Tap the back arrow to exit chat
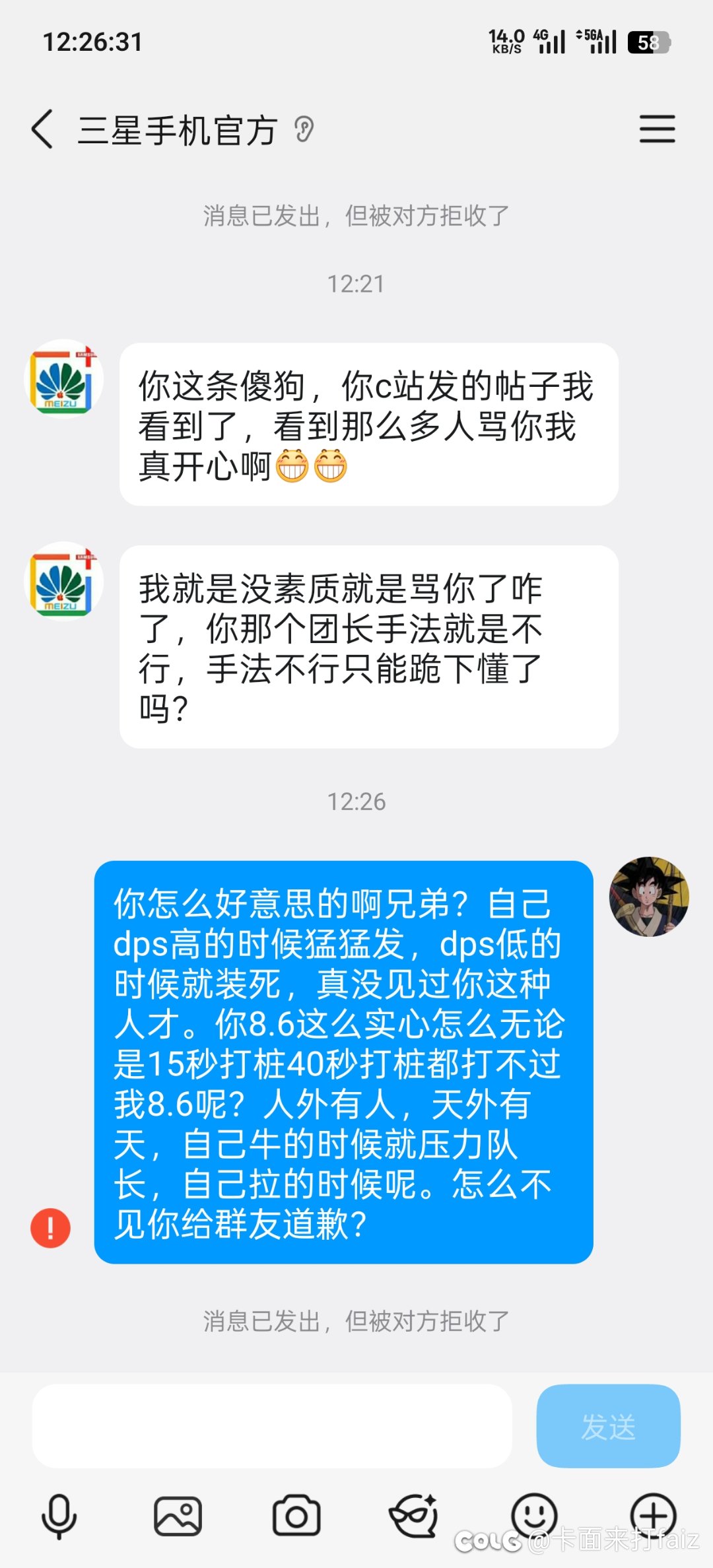Viewport: 713px width, 1568px height. pos(41,131)
